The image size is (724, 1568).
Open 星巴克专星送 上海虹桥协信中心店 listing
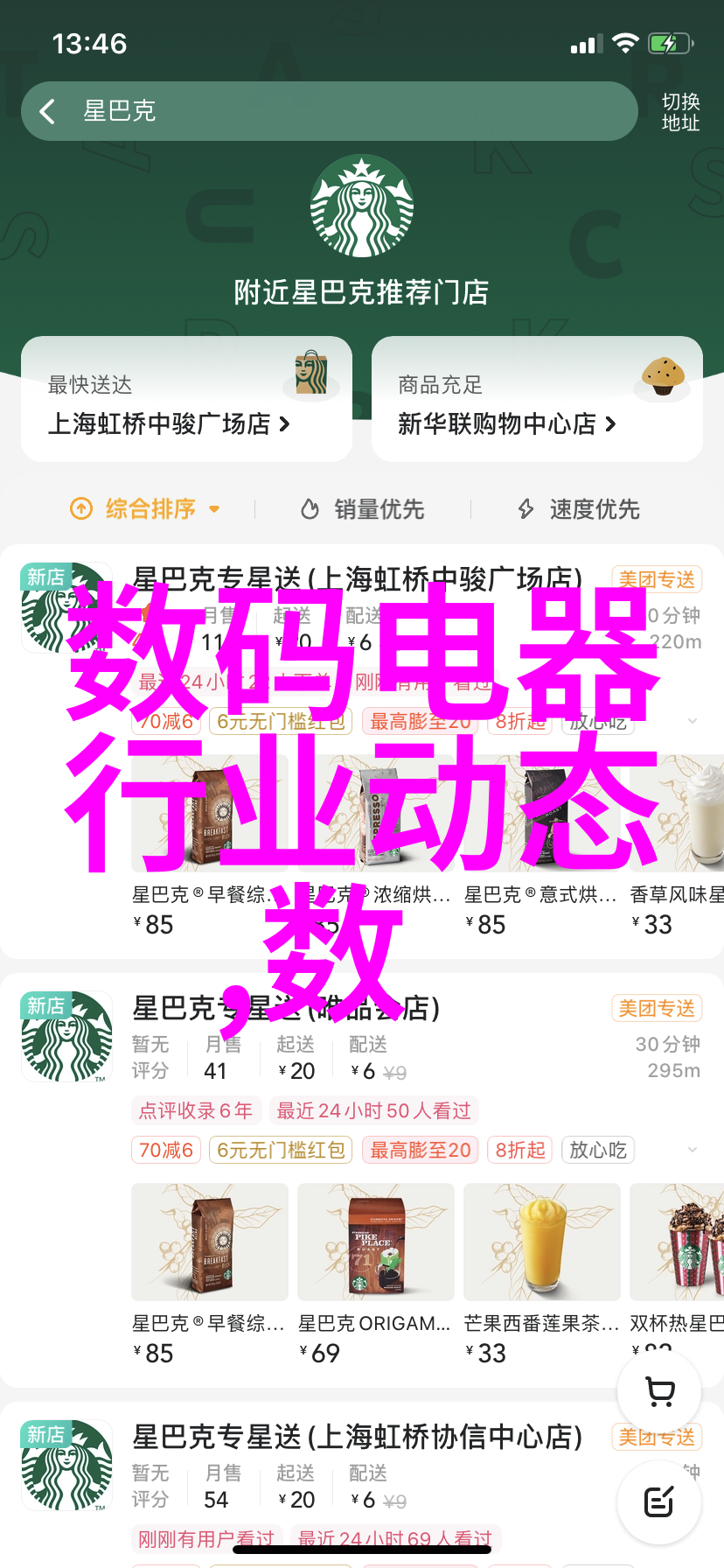click(357, 1436)
